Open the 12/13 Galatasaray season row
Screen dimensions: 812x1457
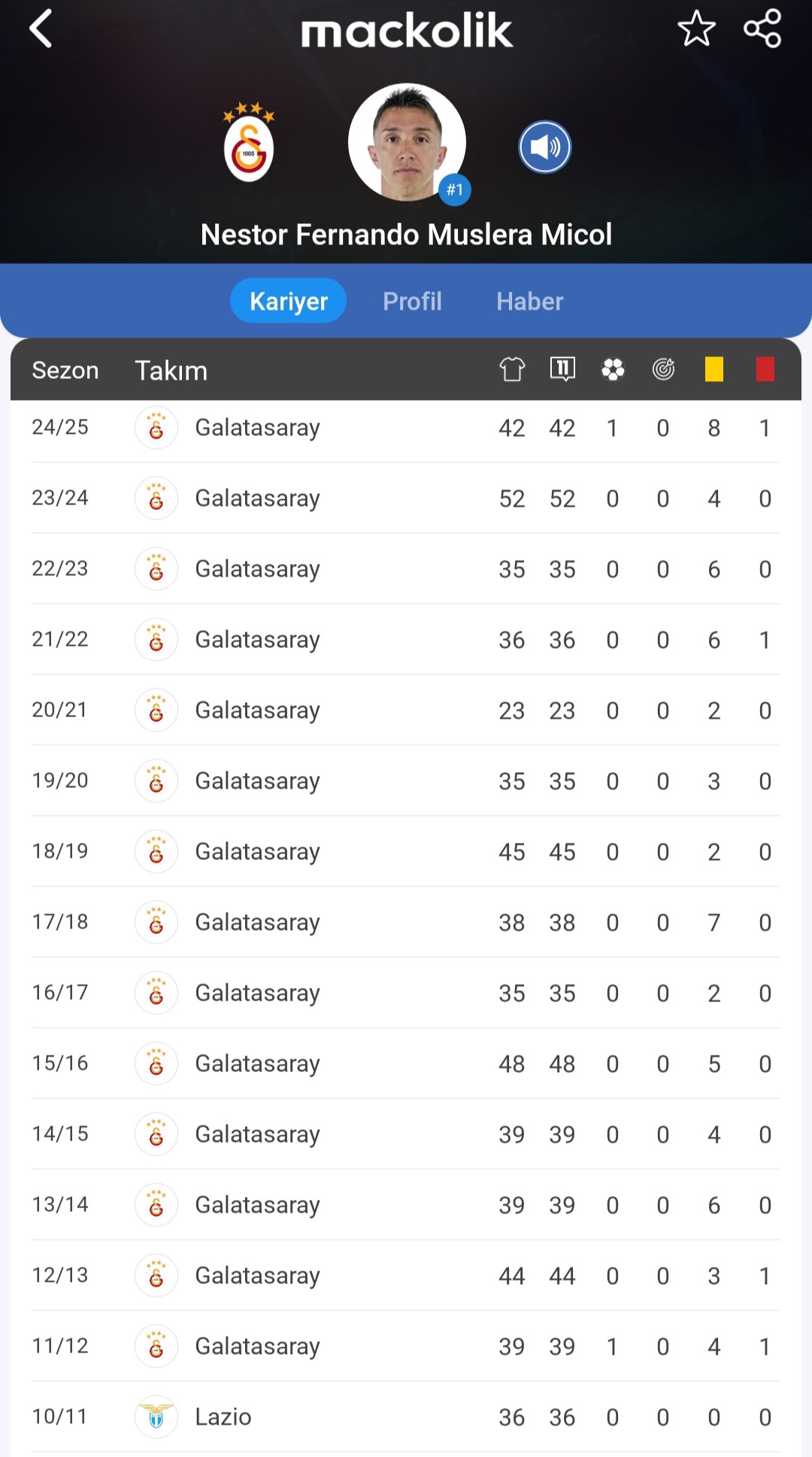[x=406, y=1276]
